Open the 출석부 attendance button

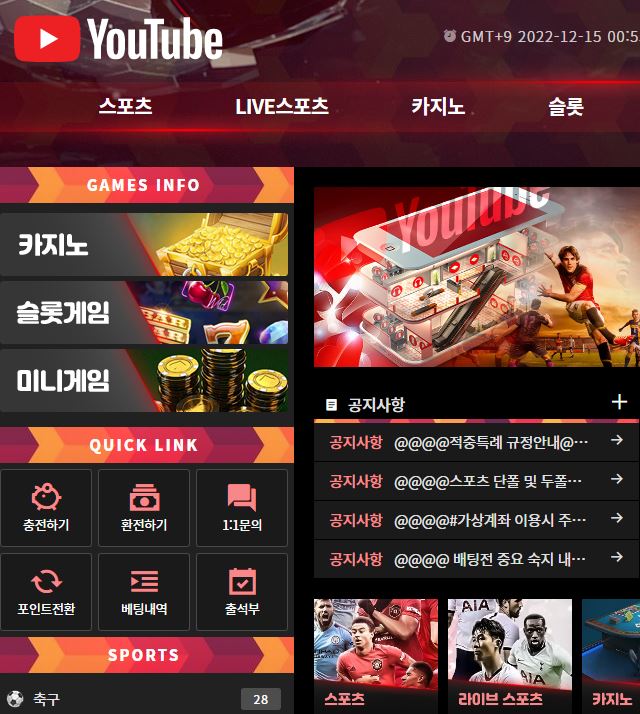pyautogui.click(x=241, y=592)
